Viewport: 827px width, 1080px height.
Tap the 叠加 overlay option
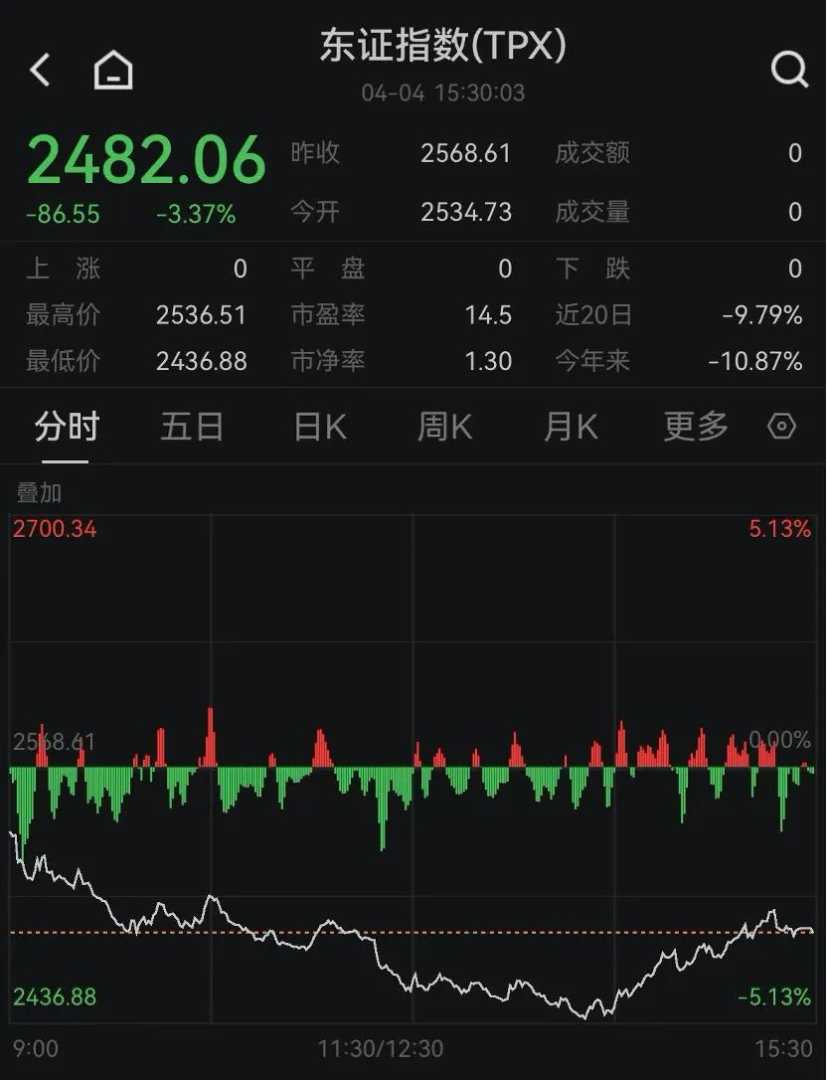38,493
